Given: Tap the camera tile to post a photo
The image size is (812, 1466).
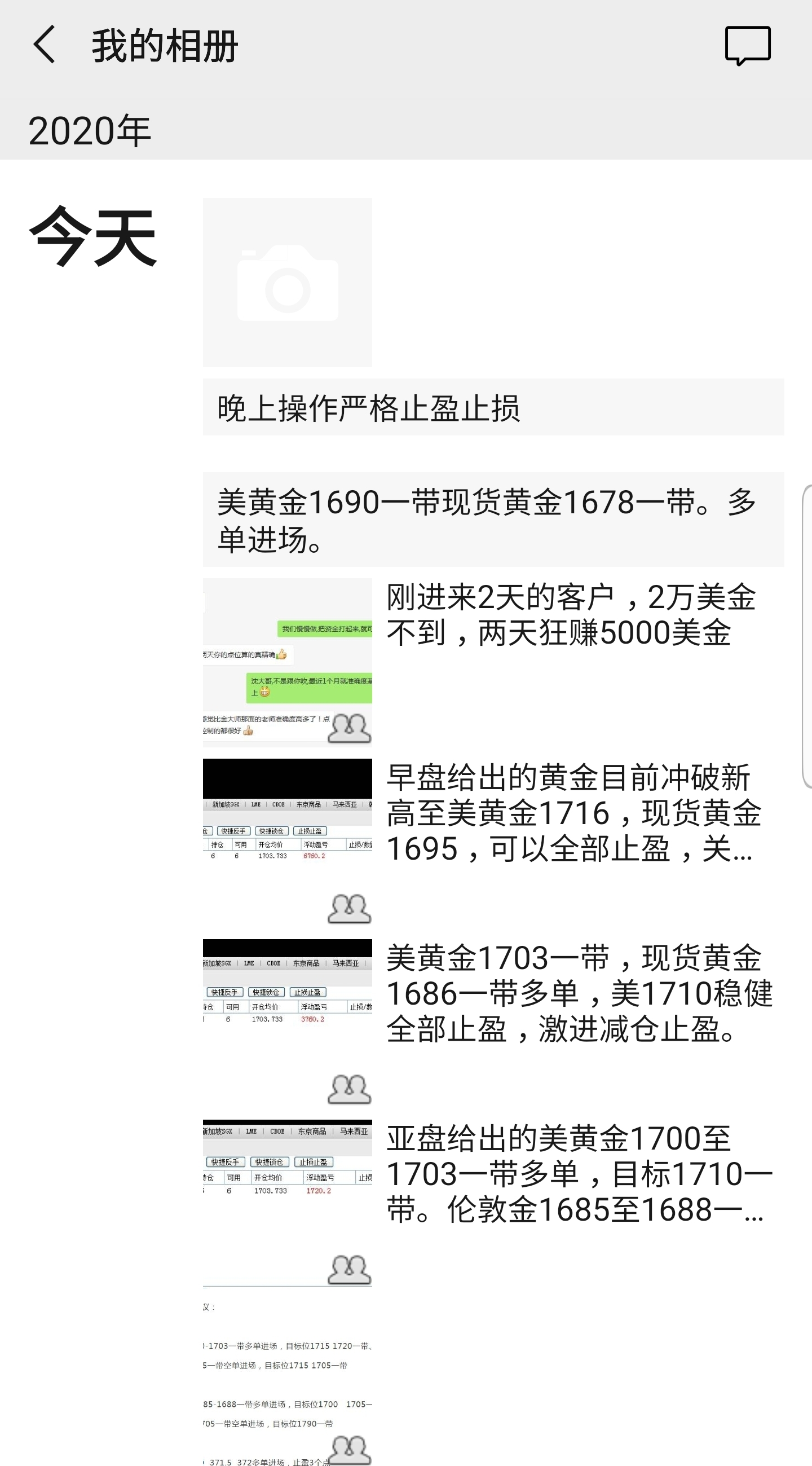Looking at the screenshot, I should pyautogui.click(x=288, y=282).
